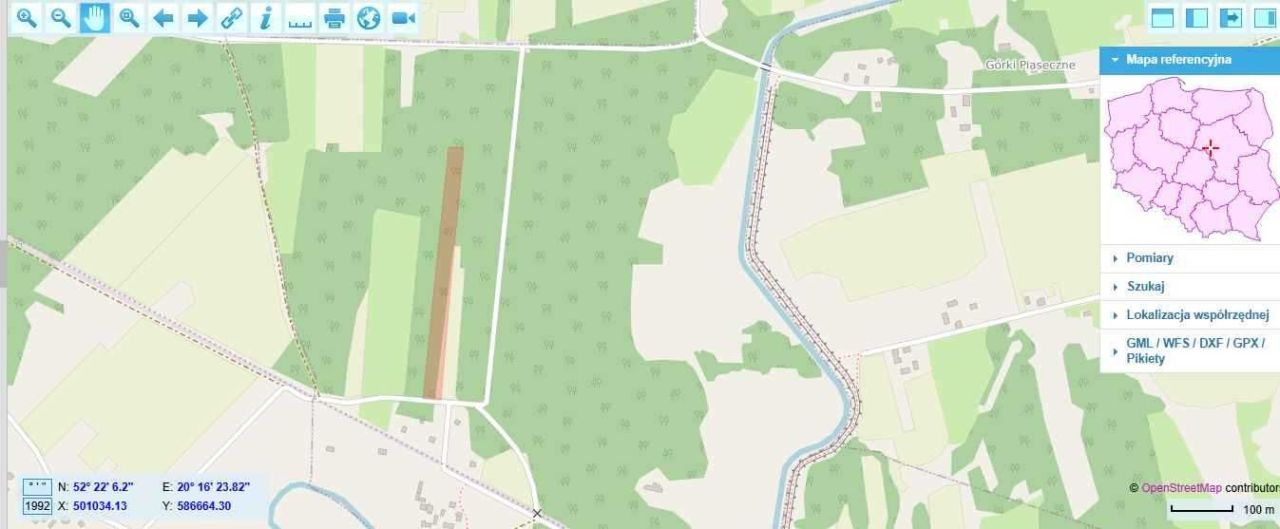Toggle the 1992 coordinate system button
Screen dimensions: 1280x529
pyautogui.click(x=37, y=506)
